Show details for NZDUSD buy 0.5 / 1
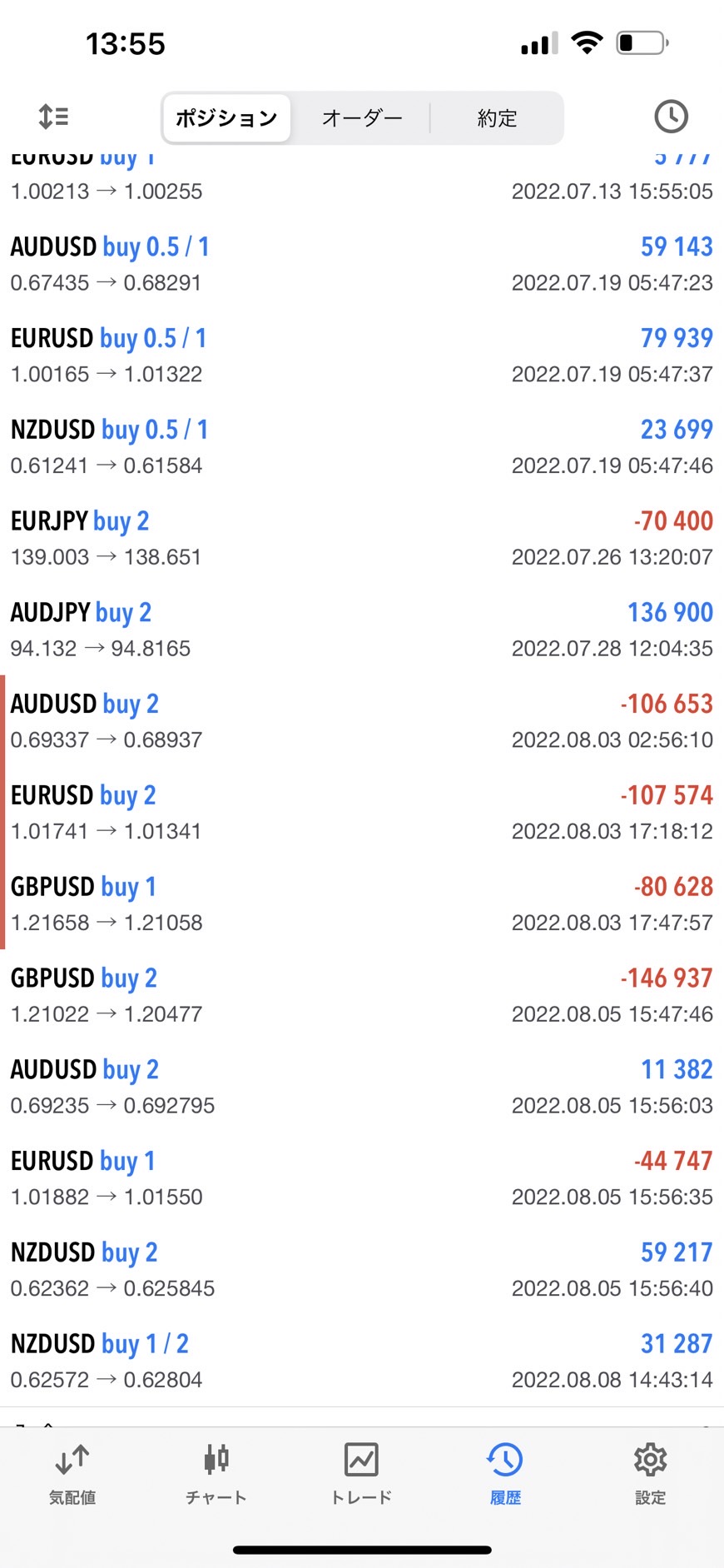724x1568 pixels. click(361, 447)
